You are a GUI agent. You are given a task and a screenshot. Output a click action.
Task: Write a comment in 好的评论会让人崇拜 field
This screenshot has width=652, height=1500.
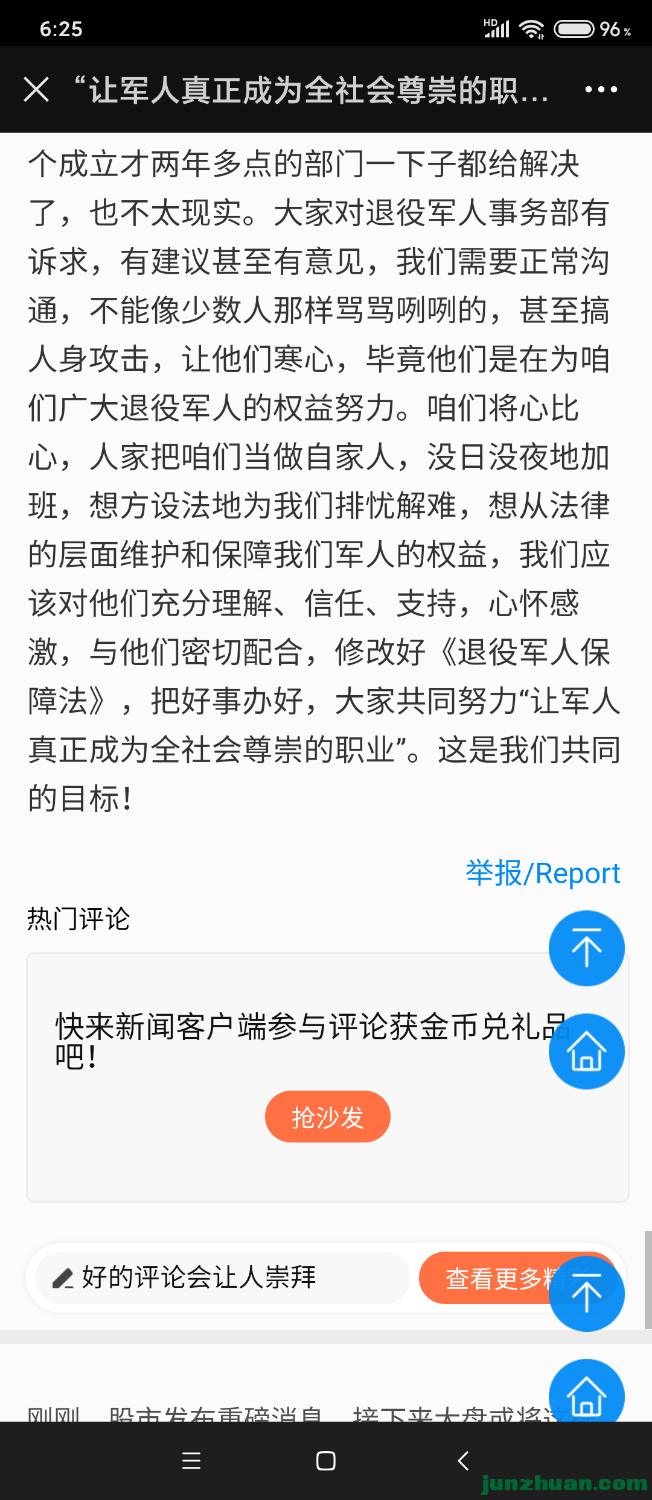coord(220,1277)
